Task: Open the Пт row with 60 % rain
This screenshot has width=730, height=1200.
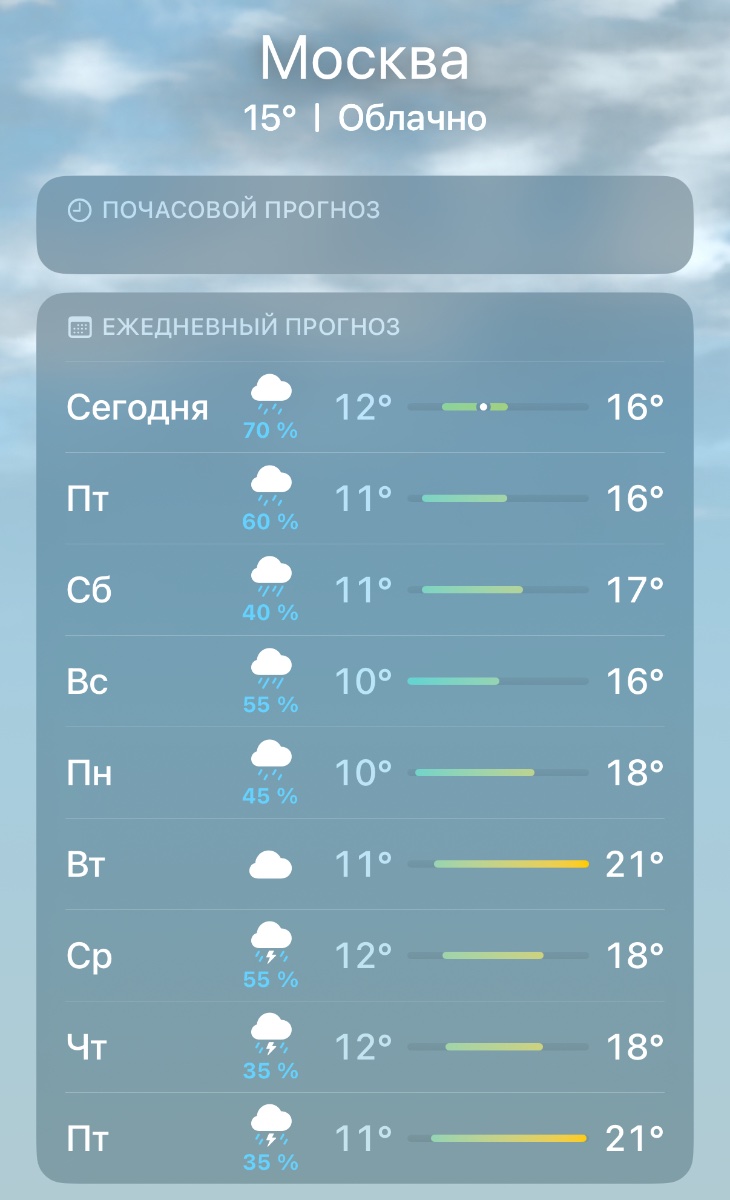Action: point(365,499)
